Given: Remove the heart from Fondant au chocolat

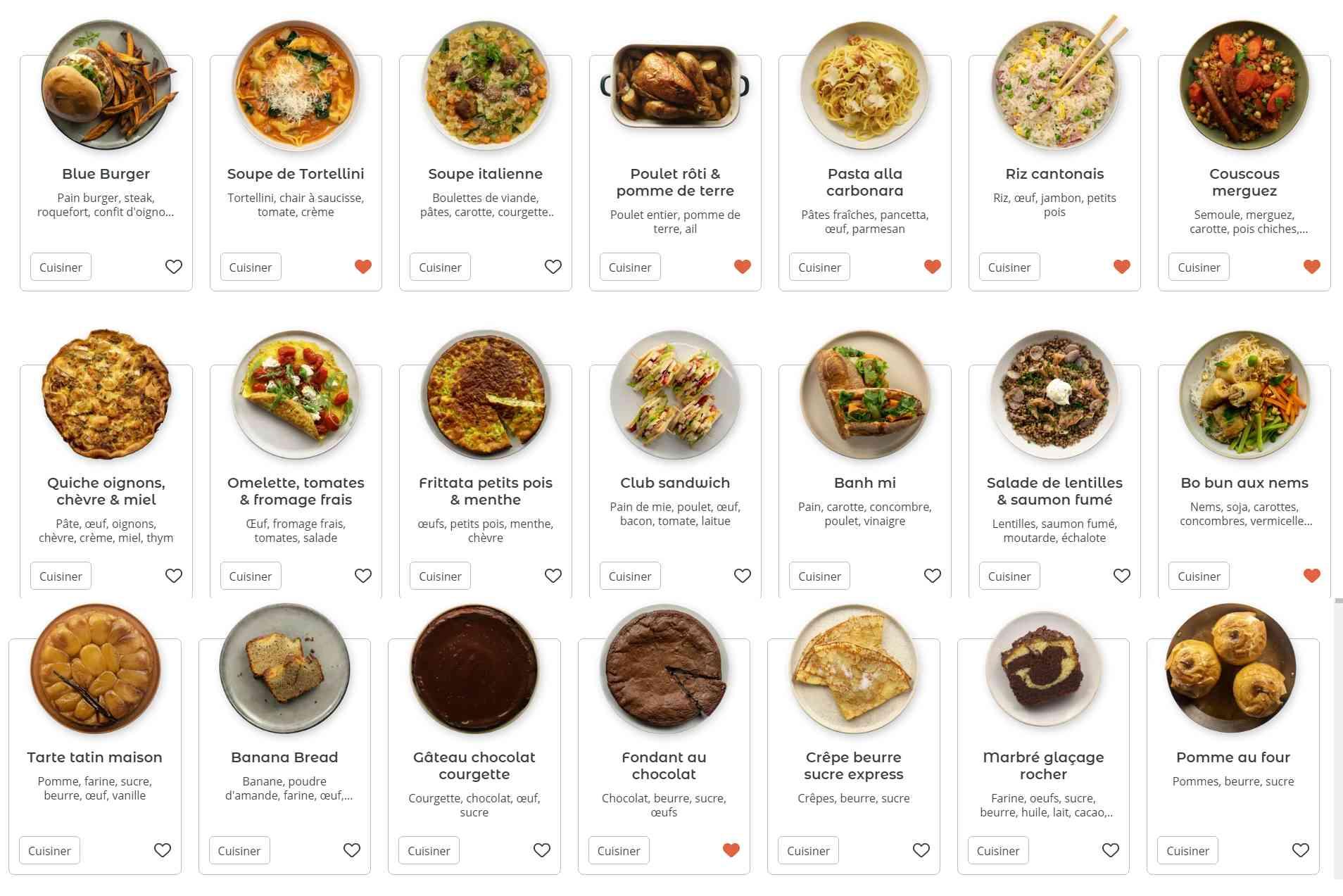Looking at the screenshot, I should click(731, 850).
